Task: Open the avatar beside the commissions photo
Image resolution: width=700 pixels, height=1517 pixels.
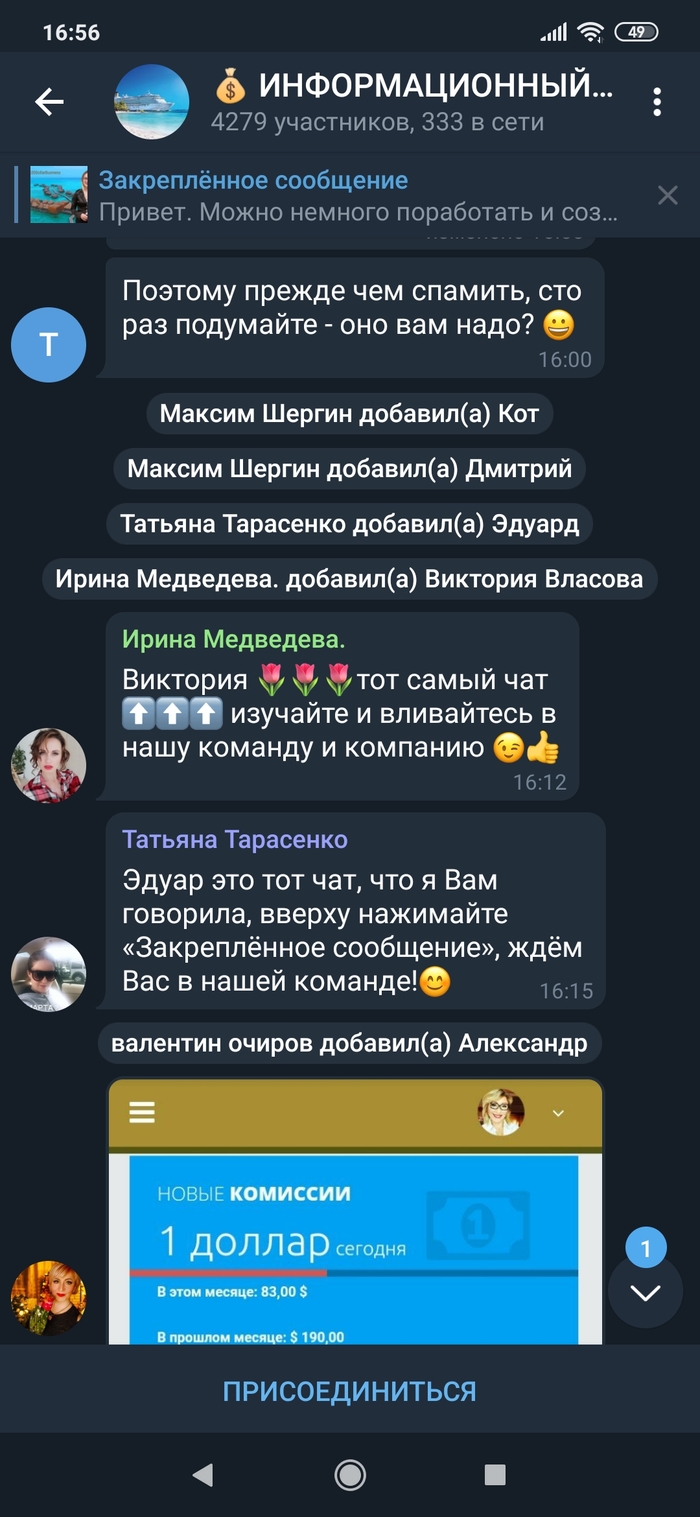Action: pos(48,1297)
